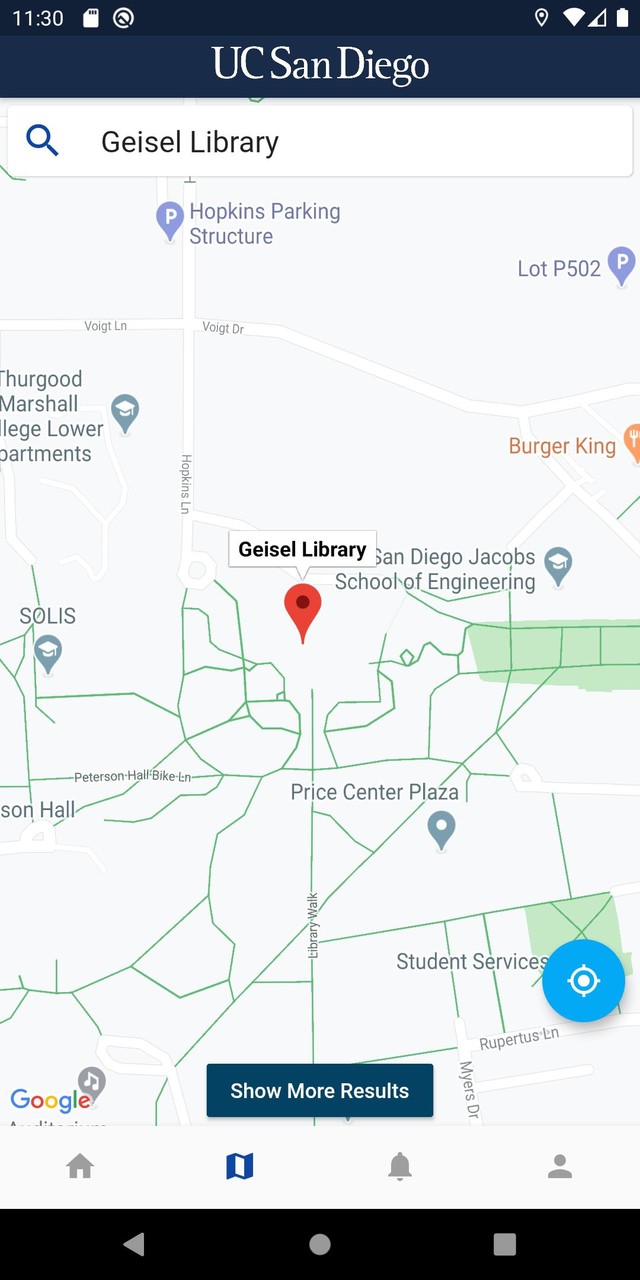Image resolution: width=640 pixels, height=1280 pixels.
Task: Go to the Profile tab
Action: (560, 1166)
